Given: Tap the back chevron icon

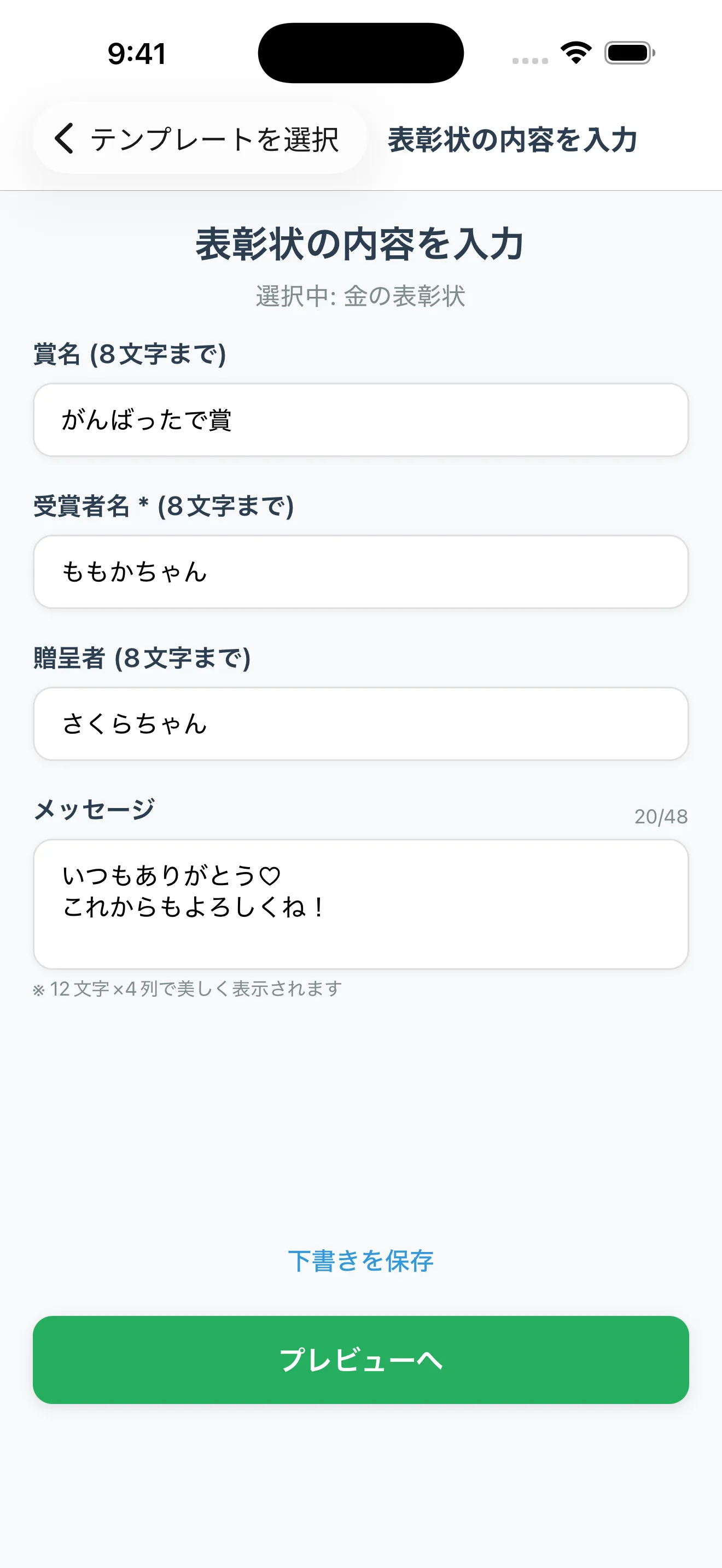Looking at the screenshot, I should coord(63,139).
